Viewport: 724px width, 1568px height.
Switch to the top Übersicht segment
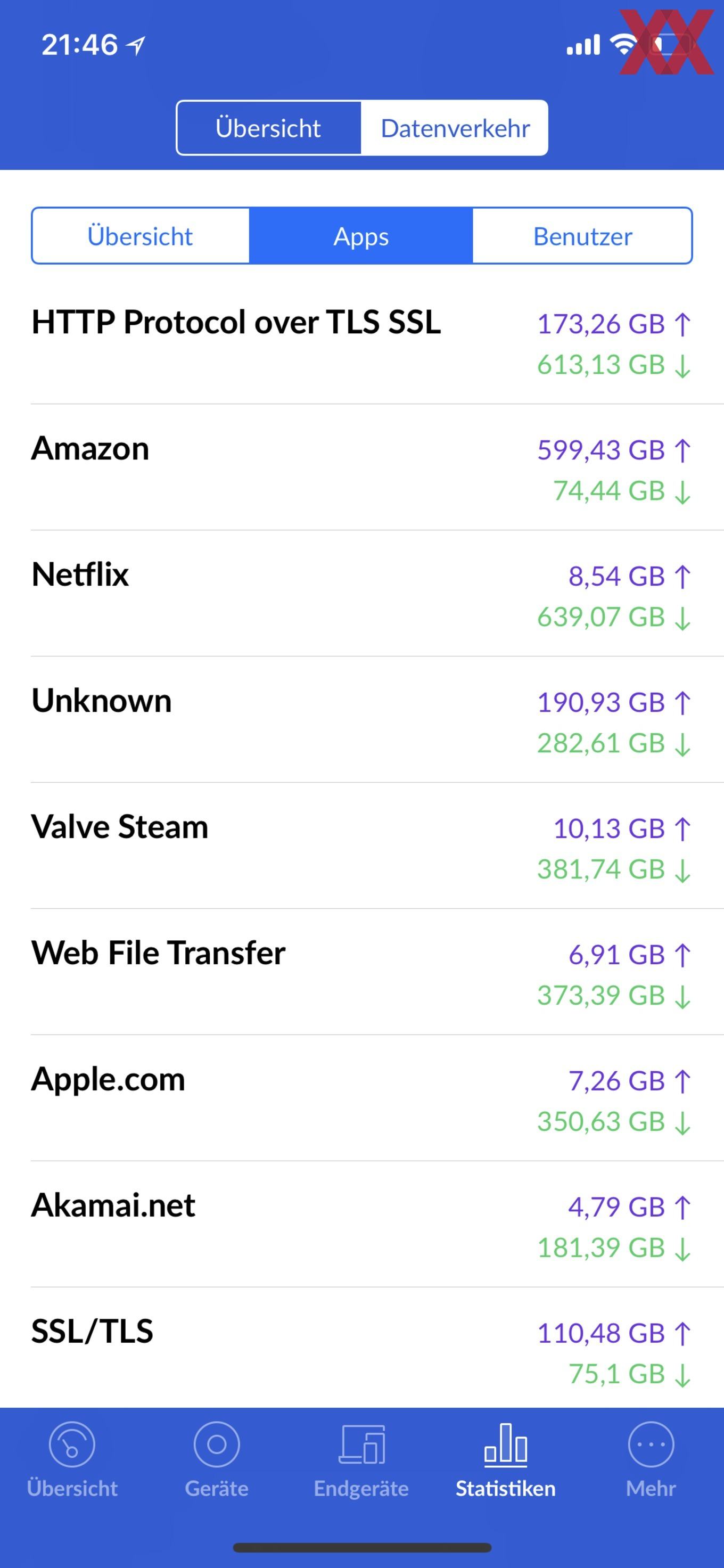[x=268, y=128]
